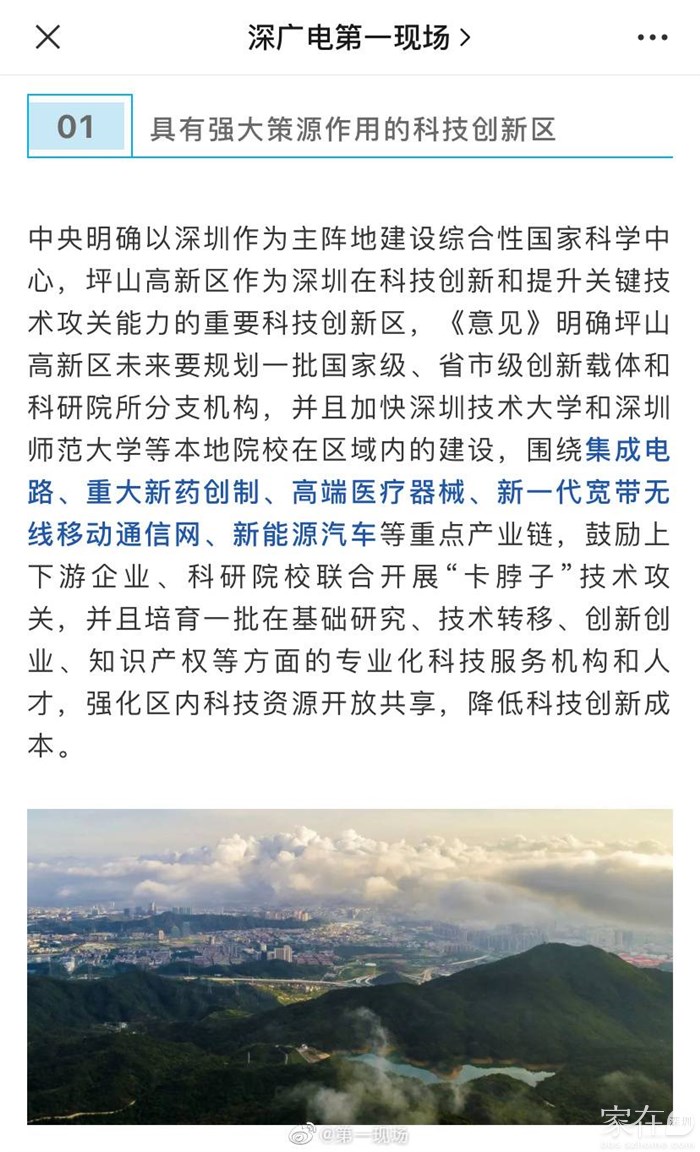Close the article page
700x1152 pixels.
pos(48,38)
